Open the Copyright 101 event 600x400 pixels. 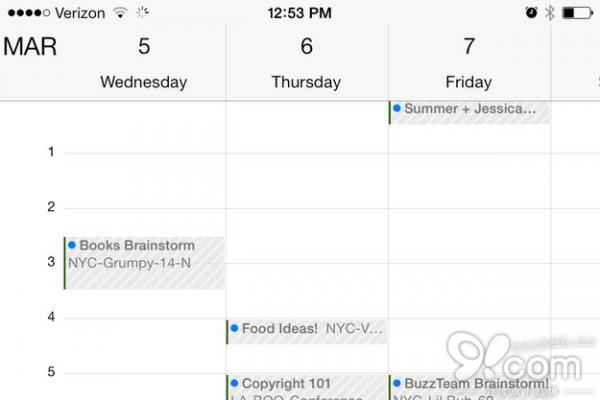pos(307,386)
